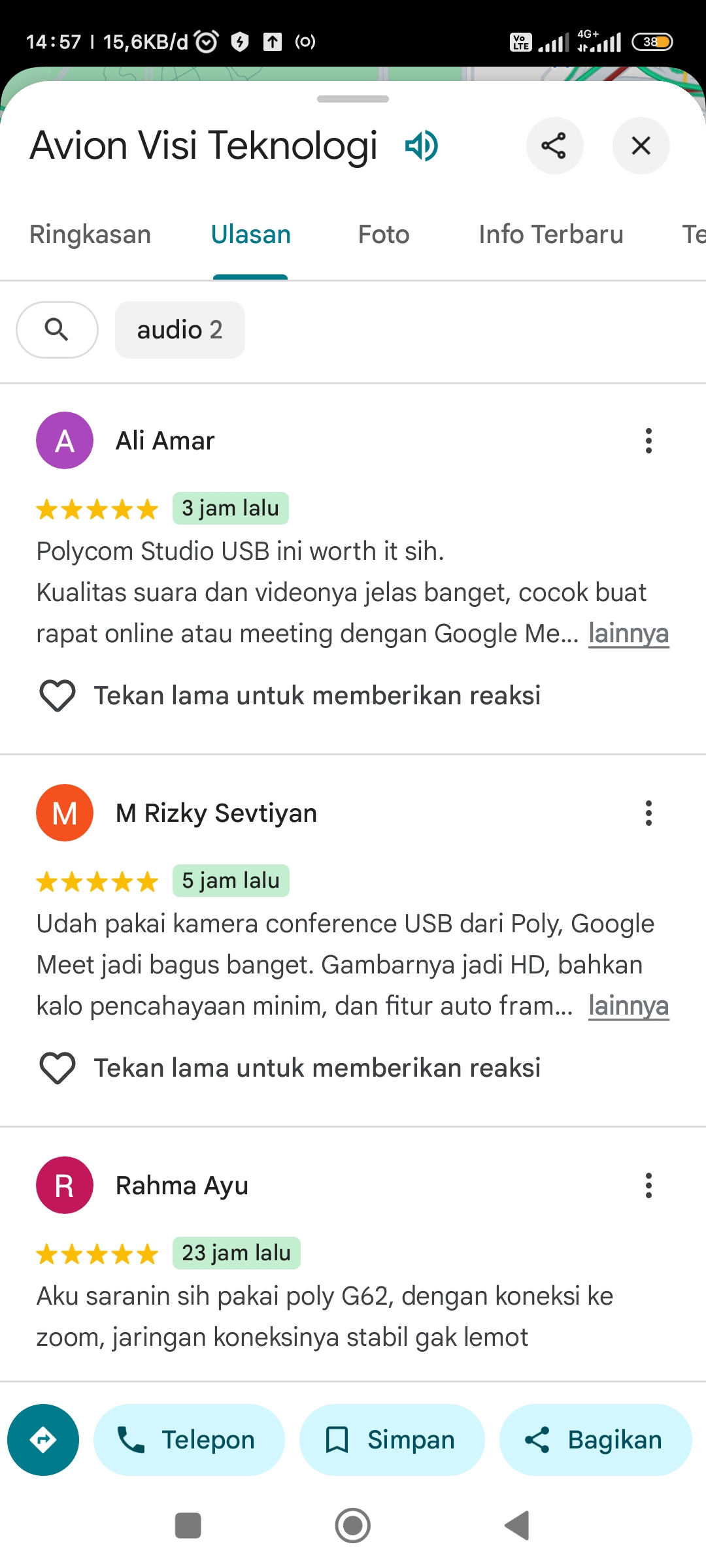This screenshot has height=1568, width=706.
Task: Close the place details sheet
Action: click(641, 145)
